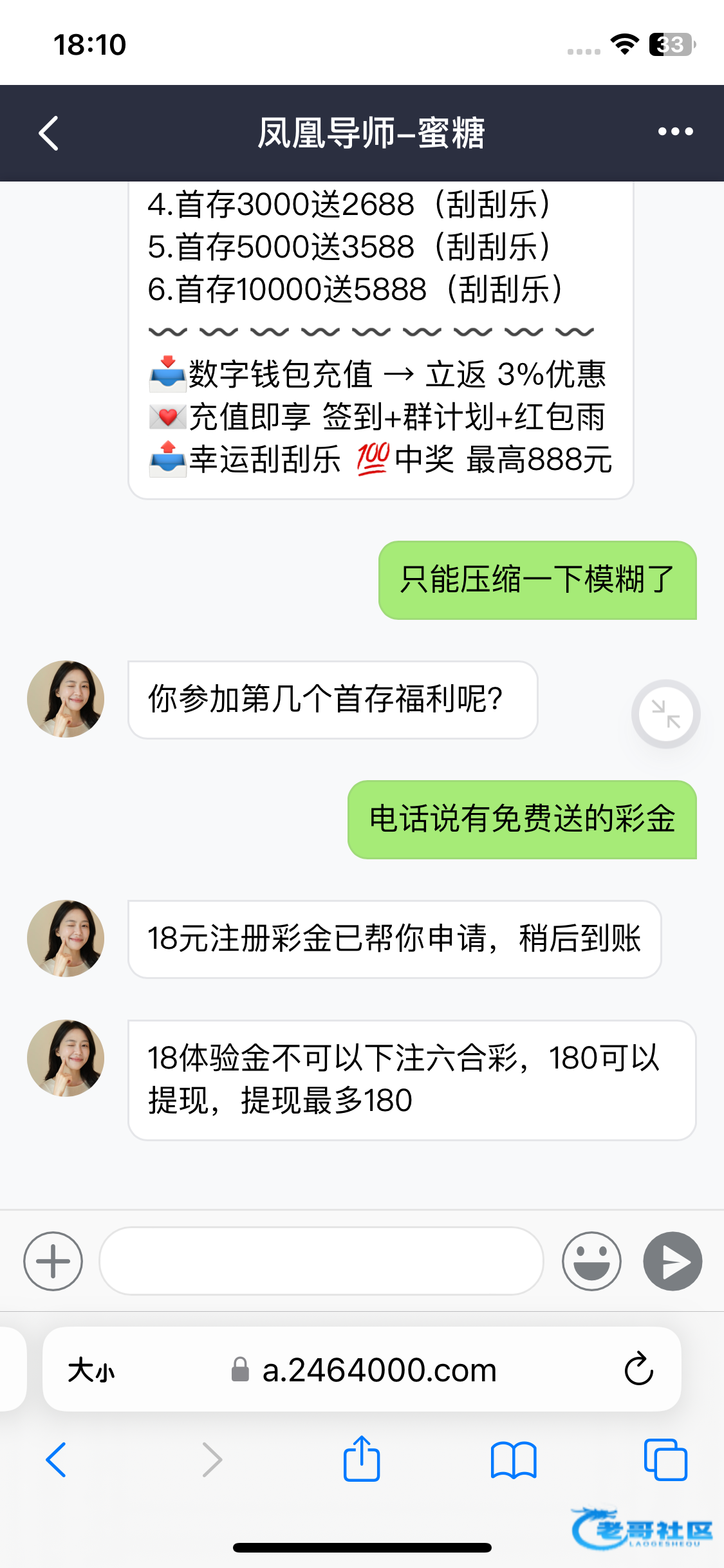Focus the message input field

pyautogui.click(x=321, y=1261)
